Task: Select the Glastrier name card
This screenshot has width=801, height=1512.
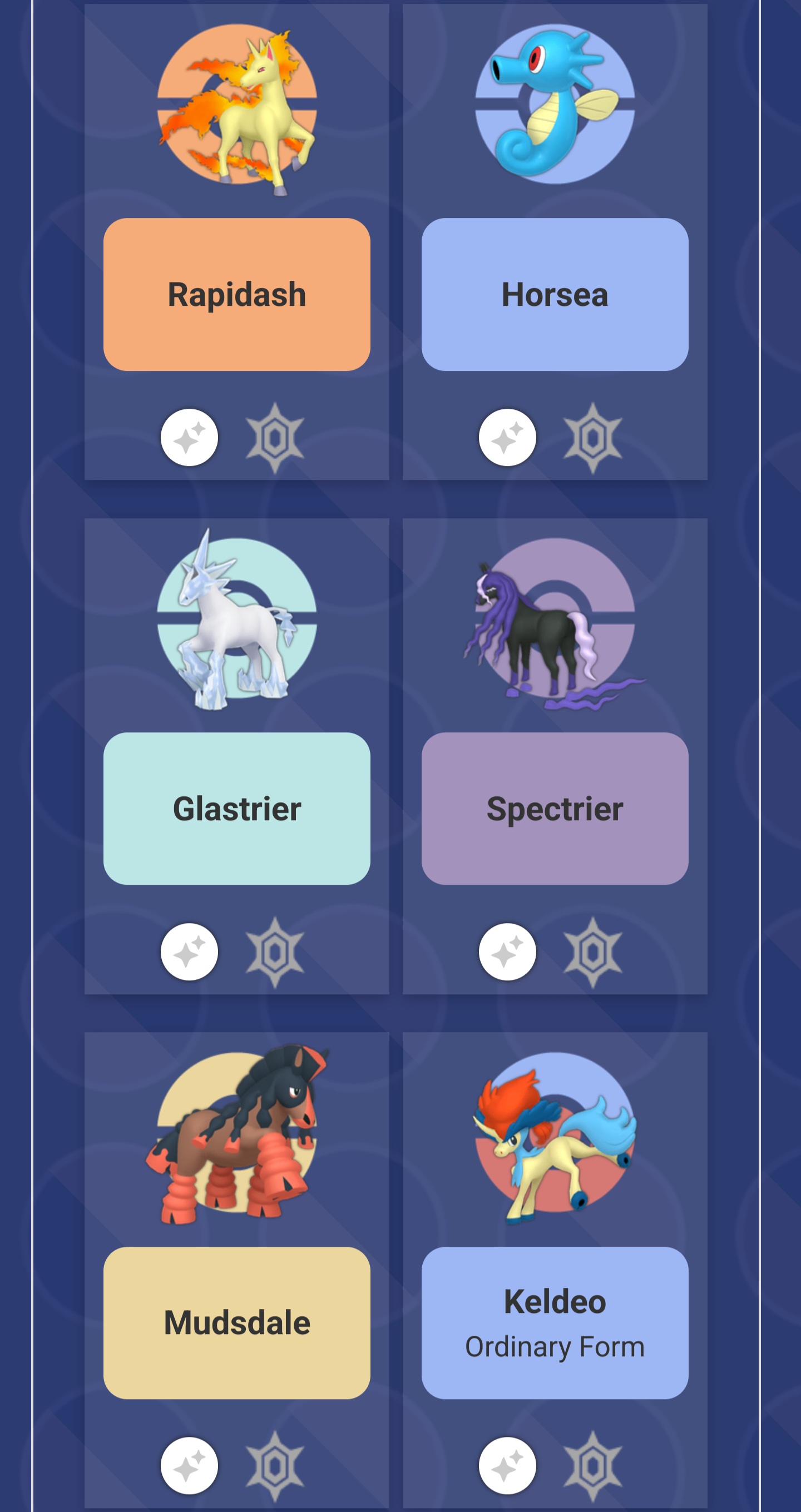Action: (x=236, y=808)
